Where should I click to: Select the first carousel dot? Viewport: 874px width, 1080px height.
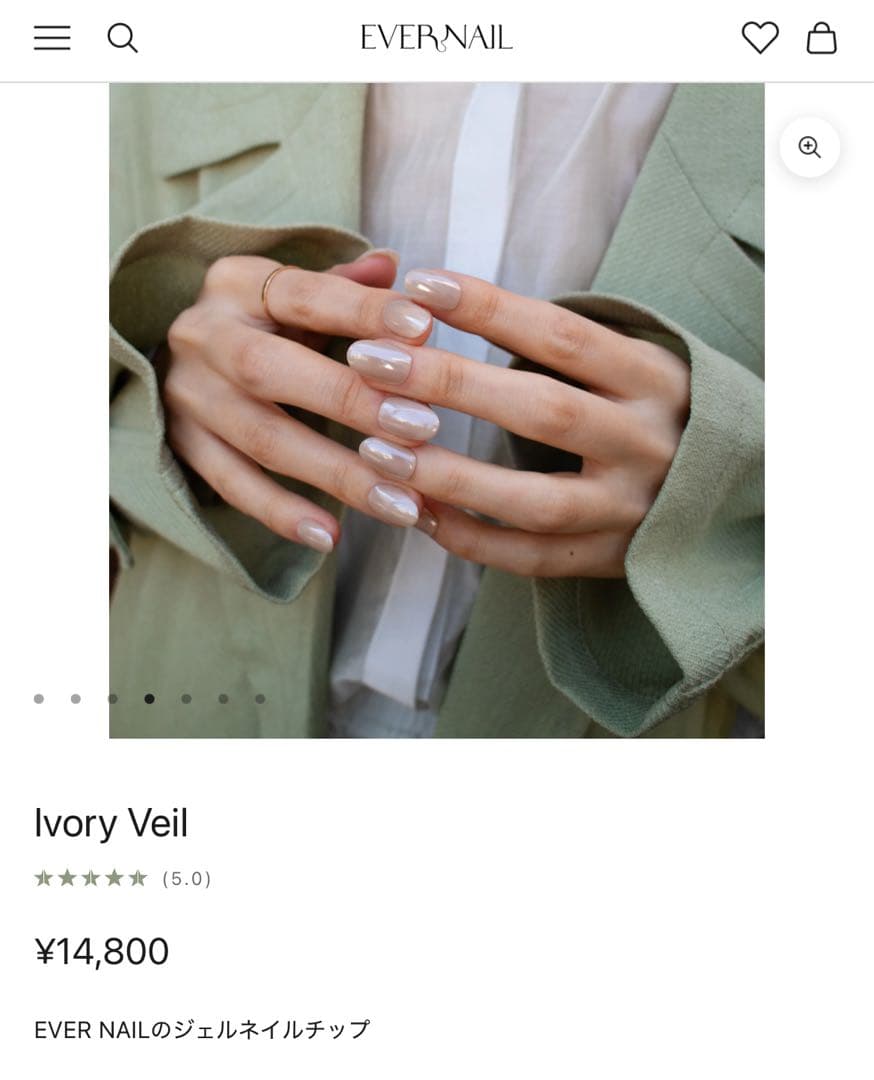click(38, 699)
